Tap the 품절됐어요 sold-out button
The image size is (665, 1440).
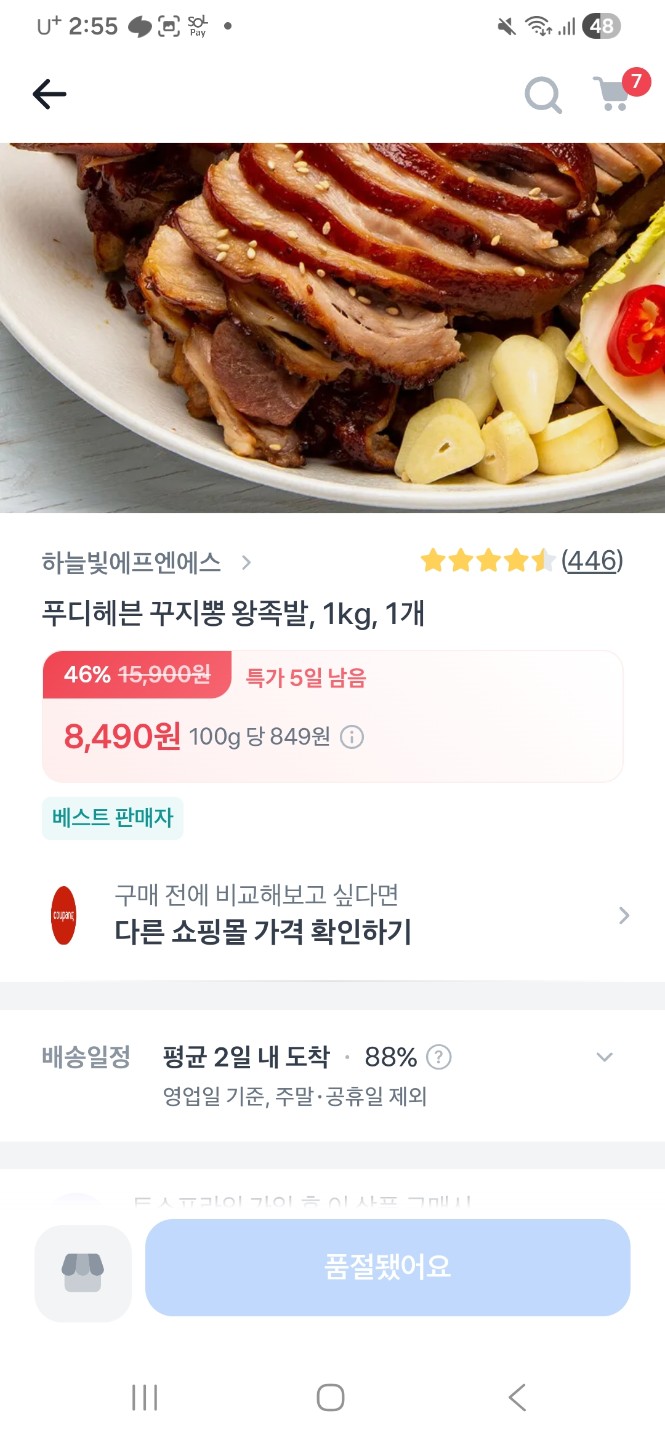(387, 1267)
